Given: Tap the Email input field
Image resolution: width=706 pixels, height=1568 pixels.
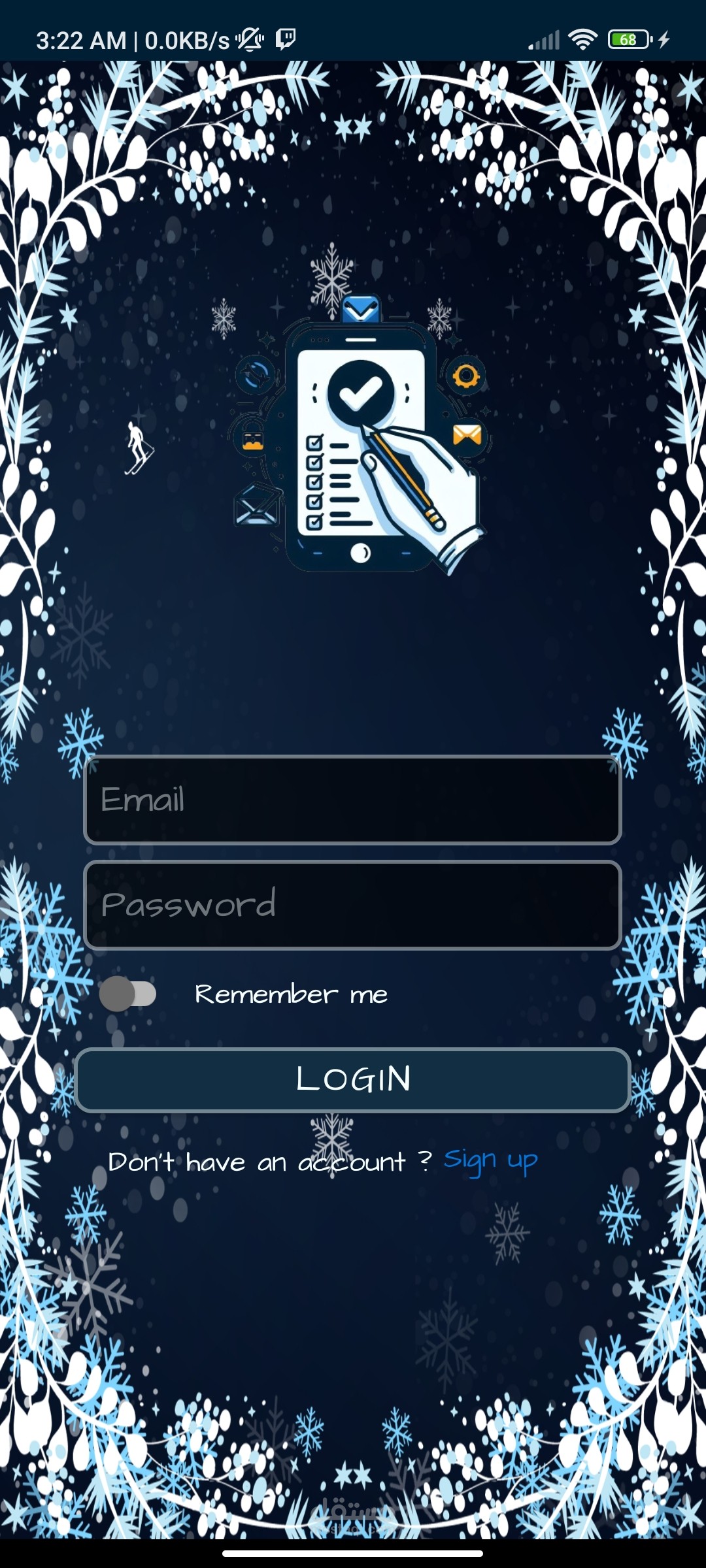Looking at the screenshot, I should pyautogui.click(x=352, y=800).
